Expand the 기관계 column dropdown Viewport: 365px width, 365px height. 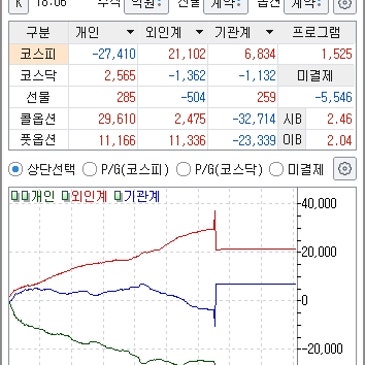[x=269, y=32]
